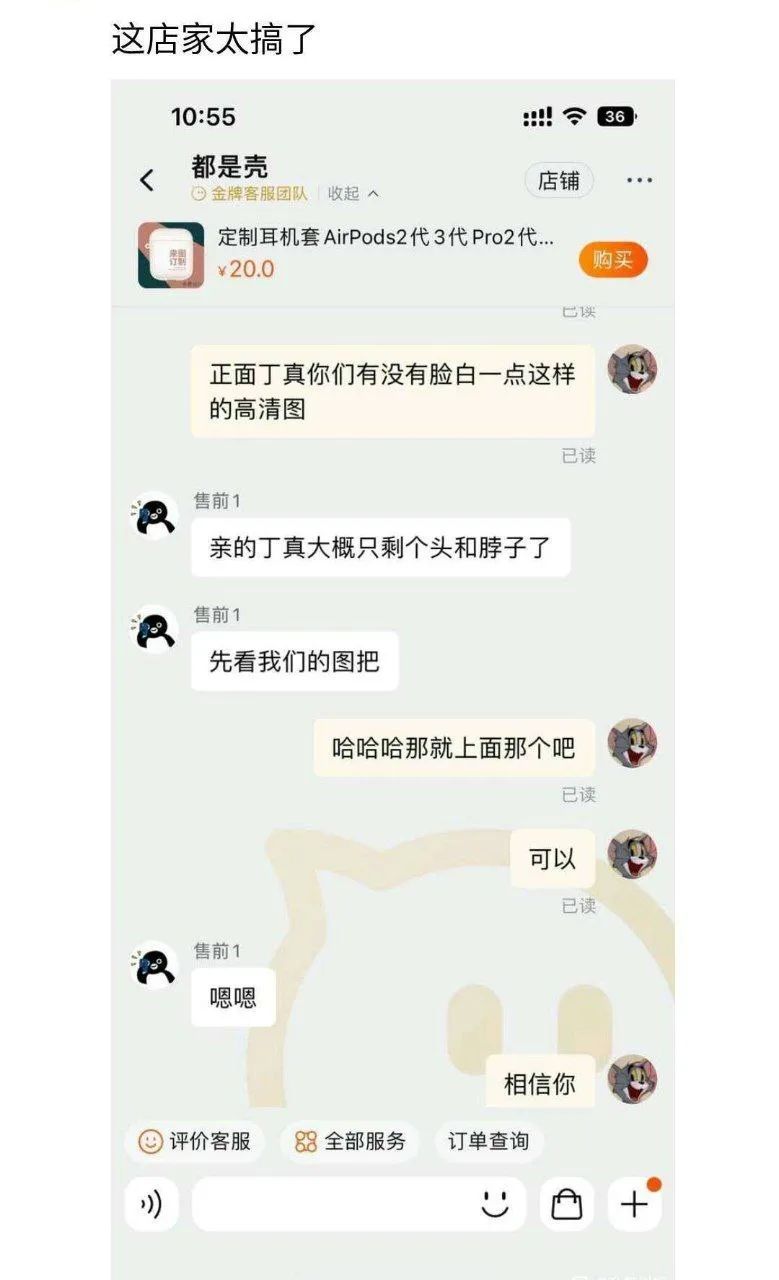Focus the message input field

point(330,1204)
